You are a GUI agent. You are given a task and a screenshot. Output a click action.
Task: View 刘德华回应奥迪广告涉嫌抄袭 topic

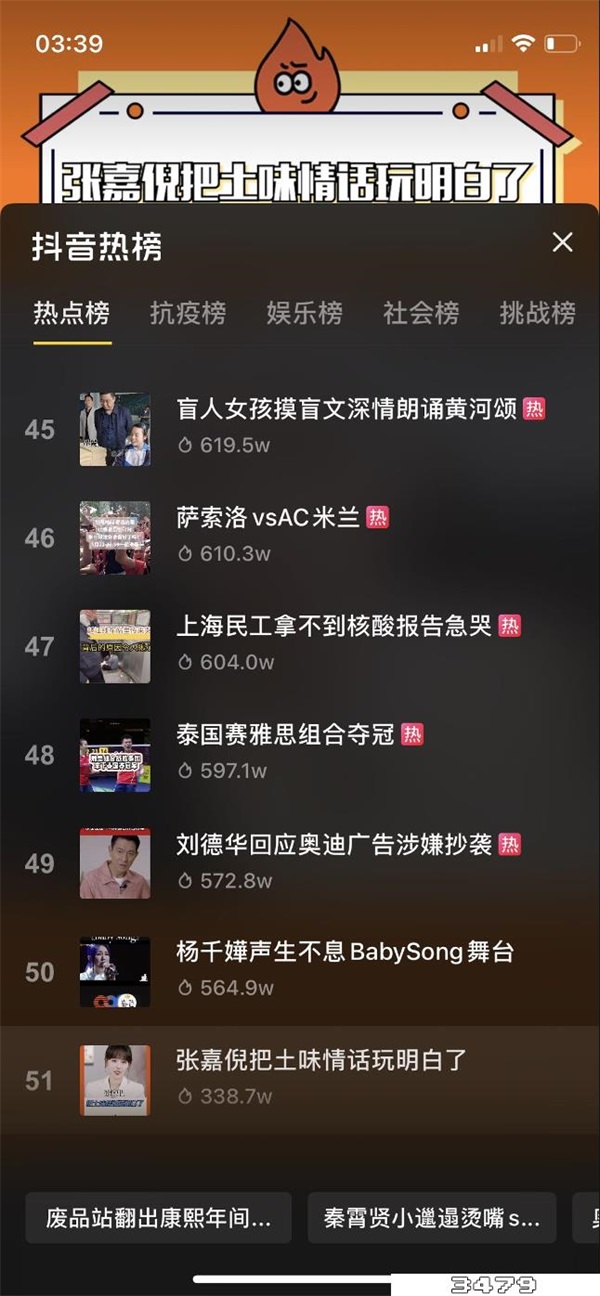click(x=334, y=844)
